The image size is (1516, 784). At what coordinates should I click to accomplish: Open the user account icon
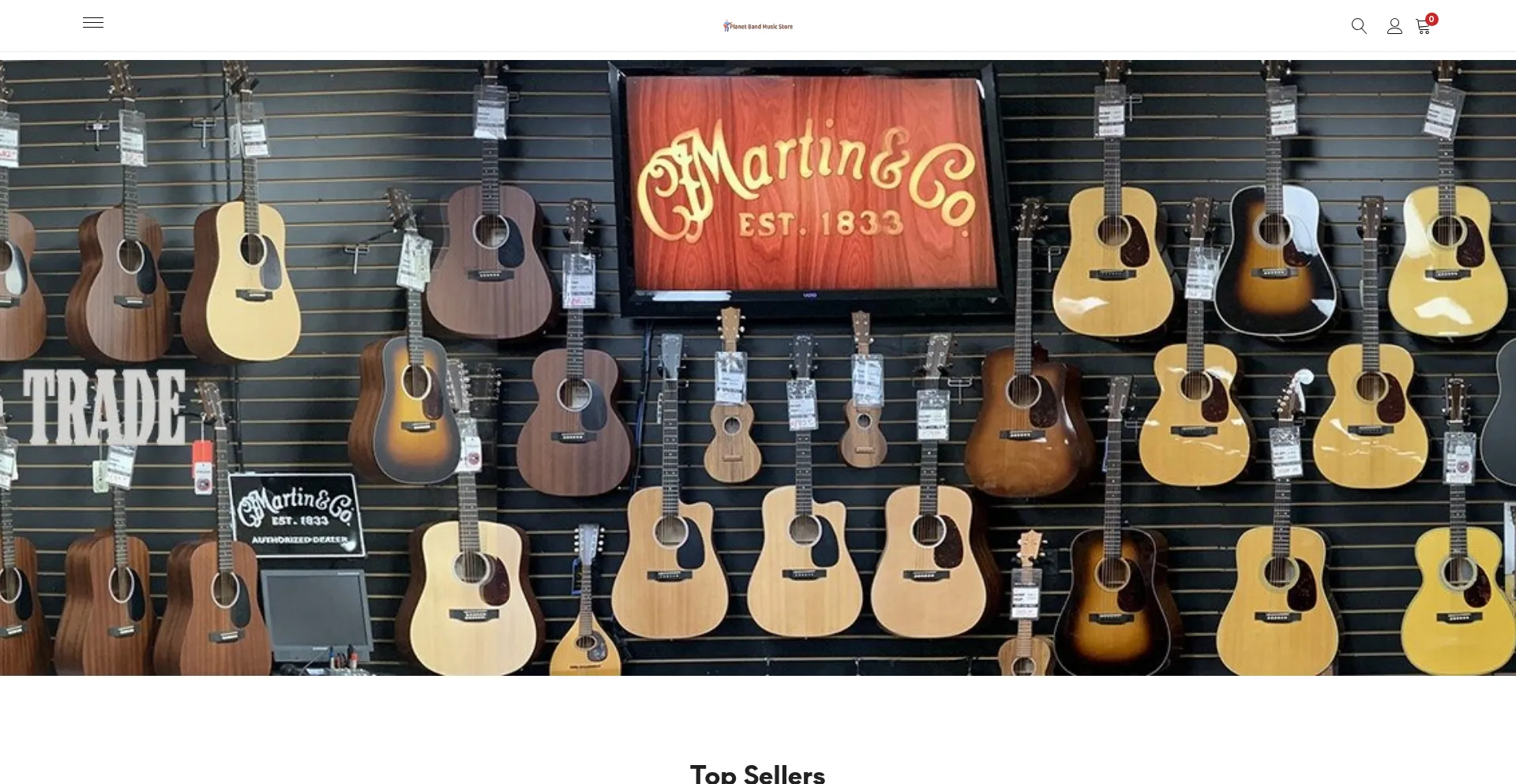(x=1394, y=26)
